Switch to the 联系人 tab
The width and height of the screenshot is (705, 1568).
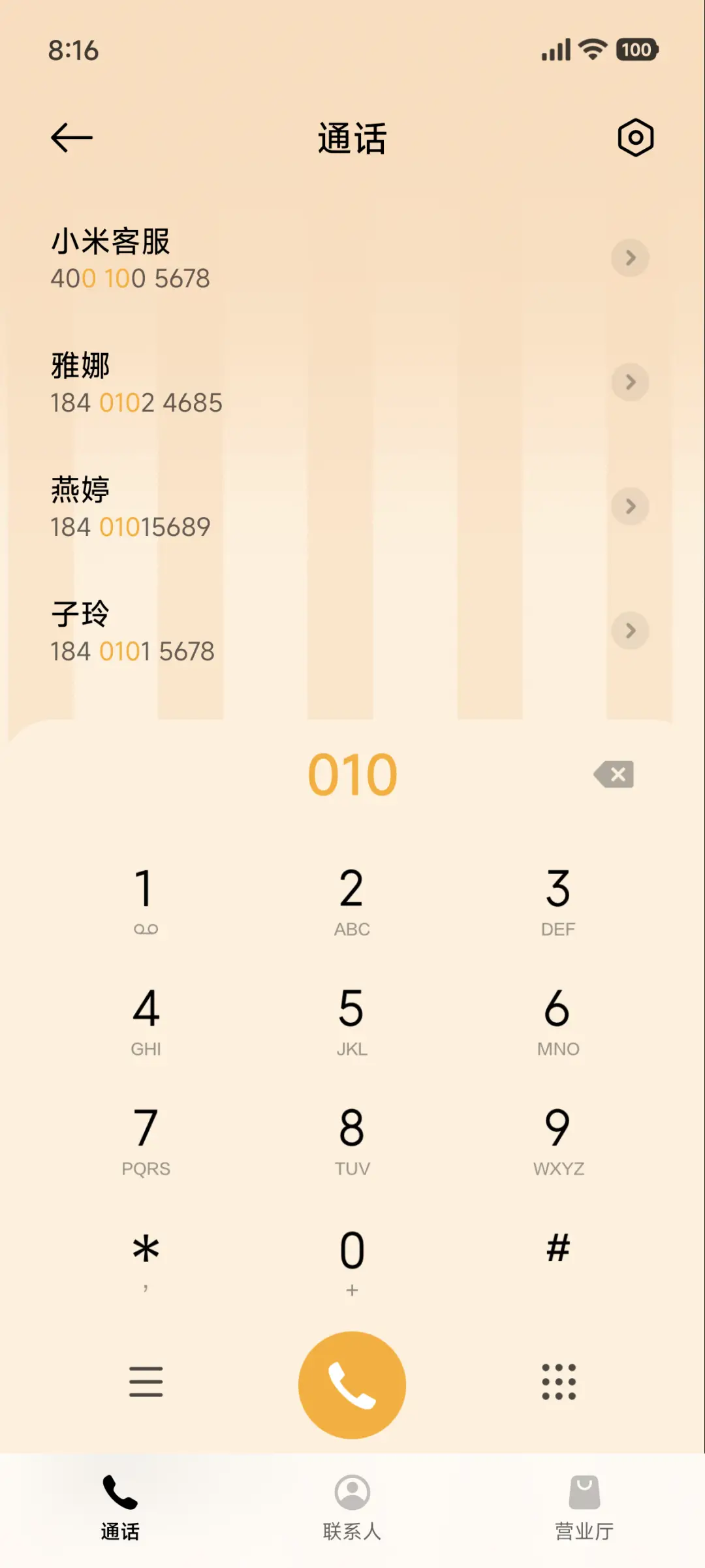point(352,1508)
